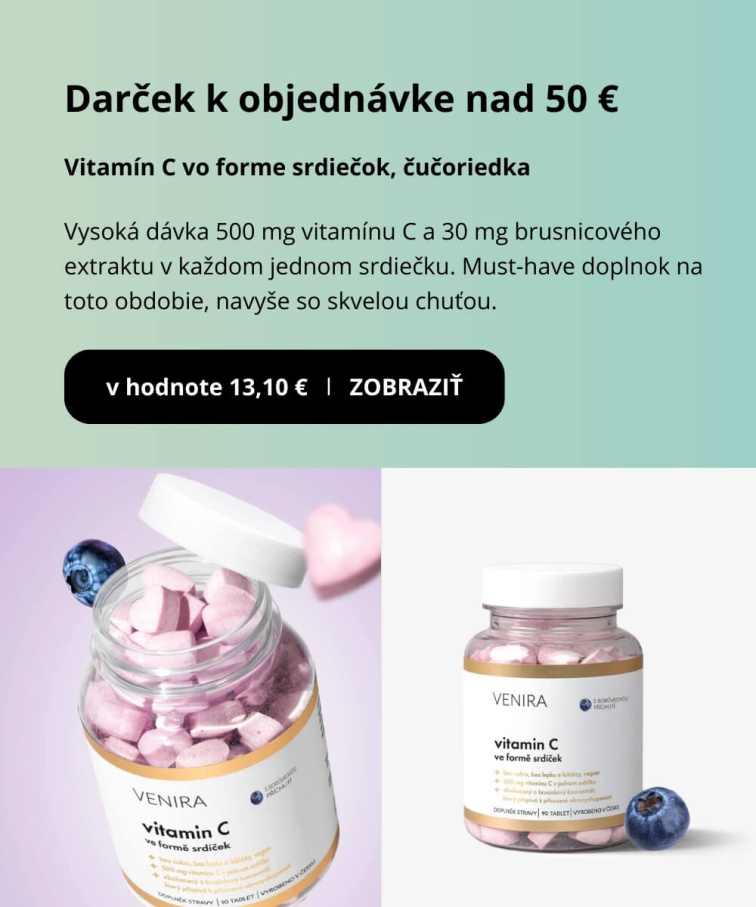Image resolution: width=756 pixels, height=907 pixels.
Task: Click the white jar lid in the left photo
Action: [220, 528]
